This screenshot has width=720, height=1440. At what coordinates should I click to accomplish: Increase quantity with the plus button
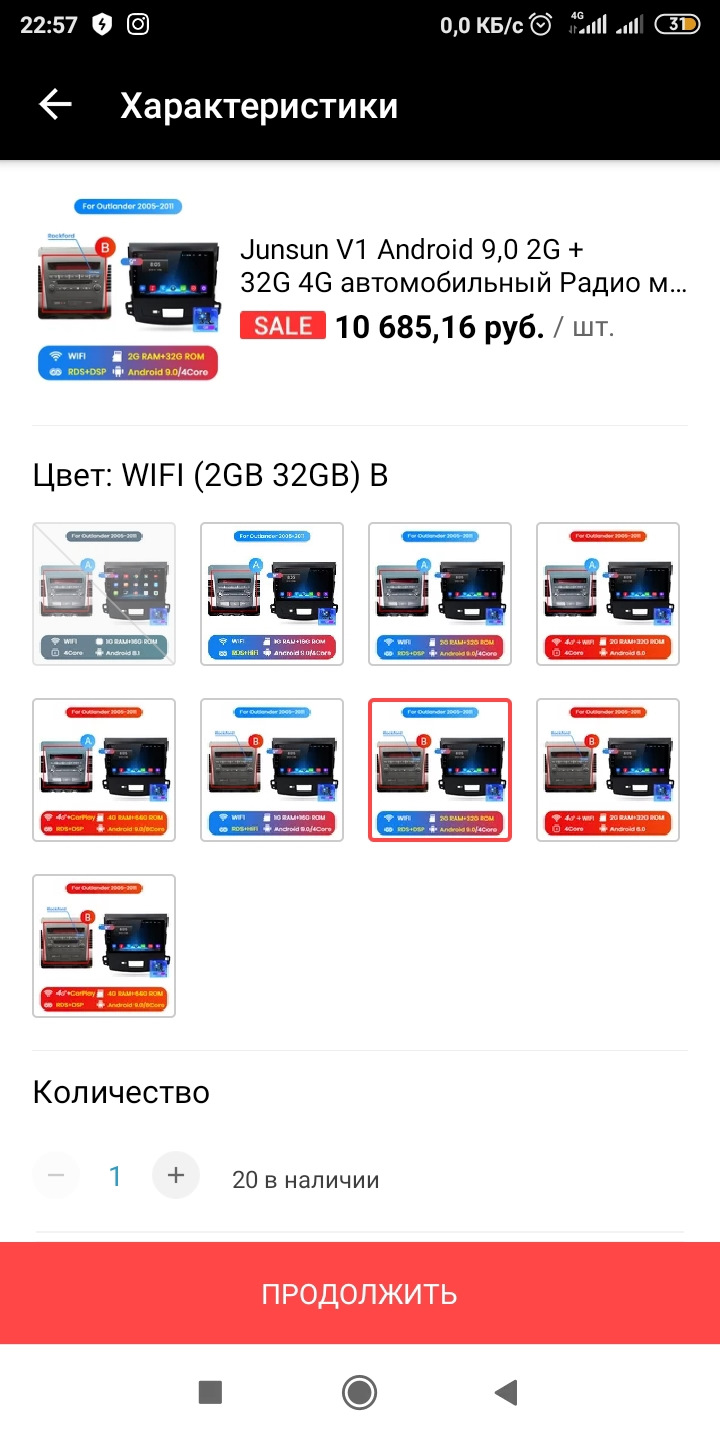176,1175
